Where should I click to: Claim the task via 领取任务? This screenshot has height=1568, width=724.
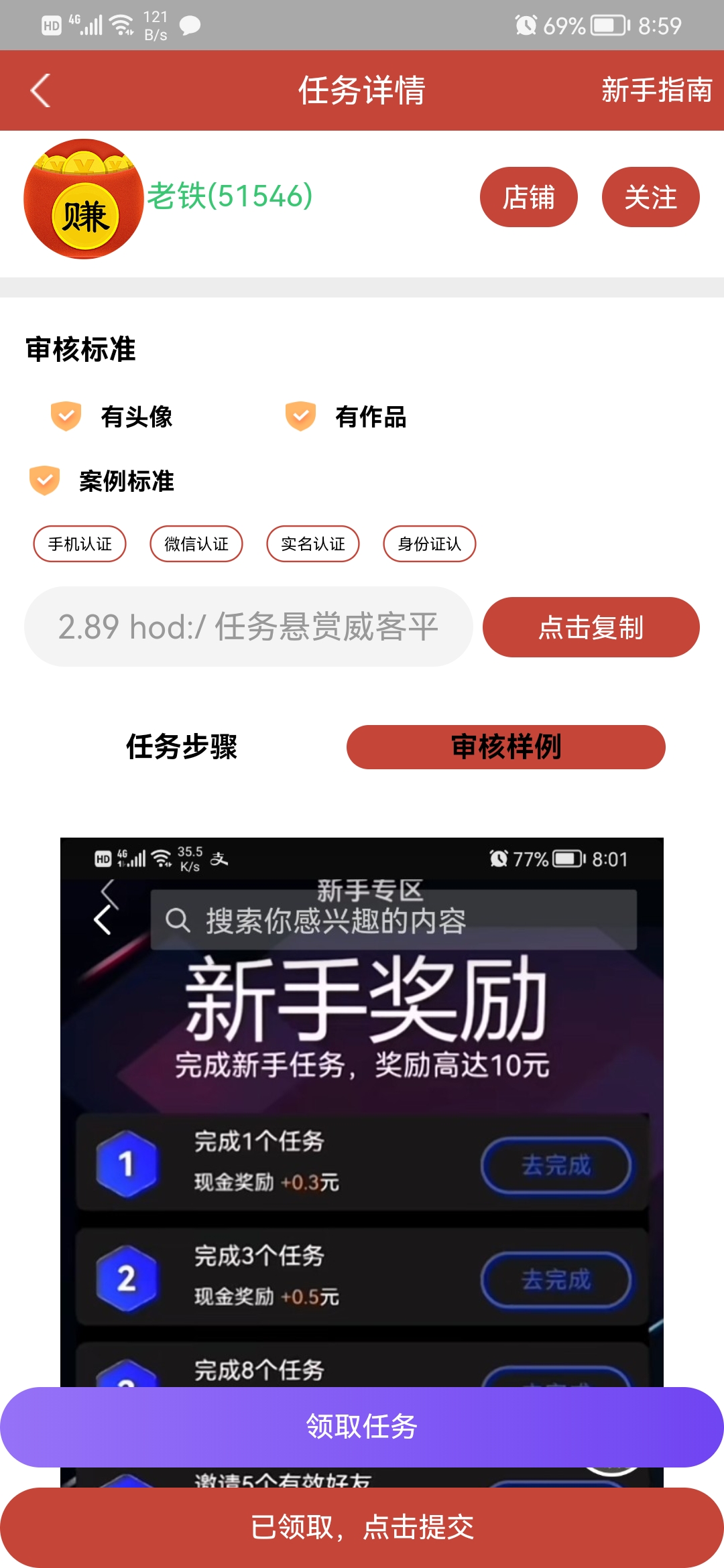pyautogui.click(x=362, y=1427)
